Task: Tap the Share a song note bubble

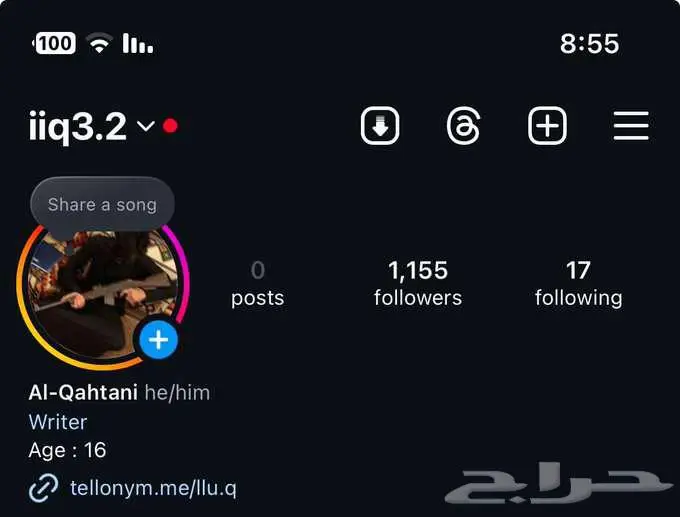Action: [x=102, y=204]
